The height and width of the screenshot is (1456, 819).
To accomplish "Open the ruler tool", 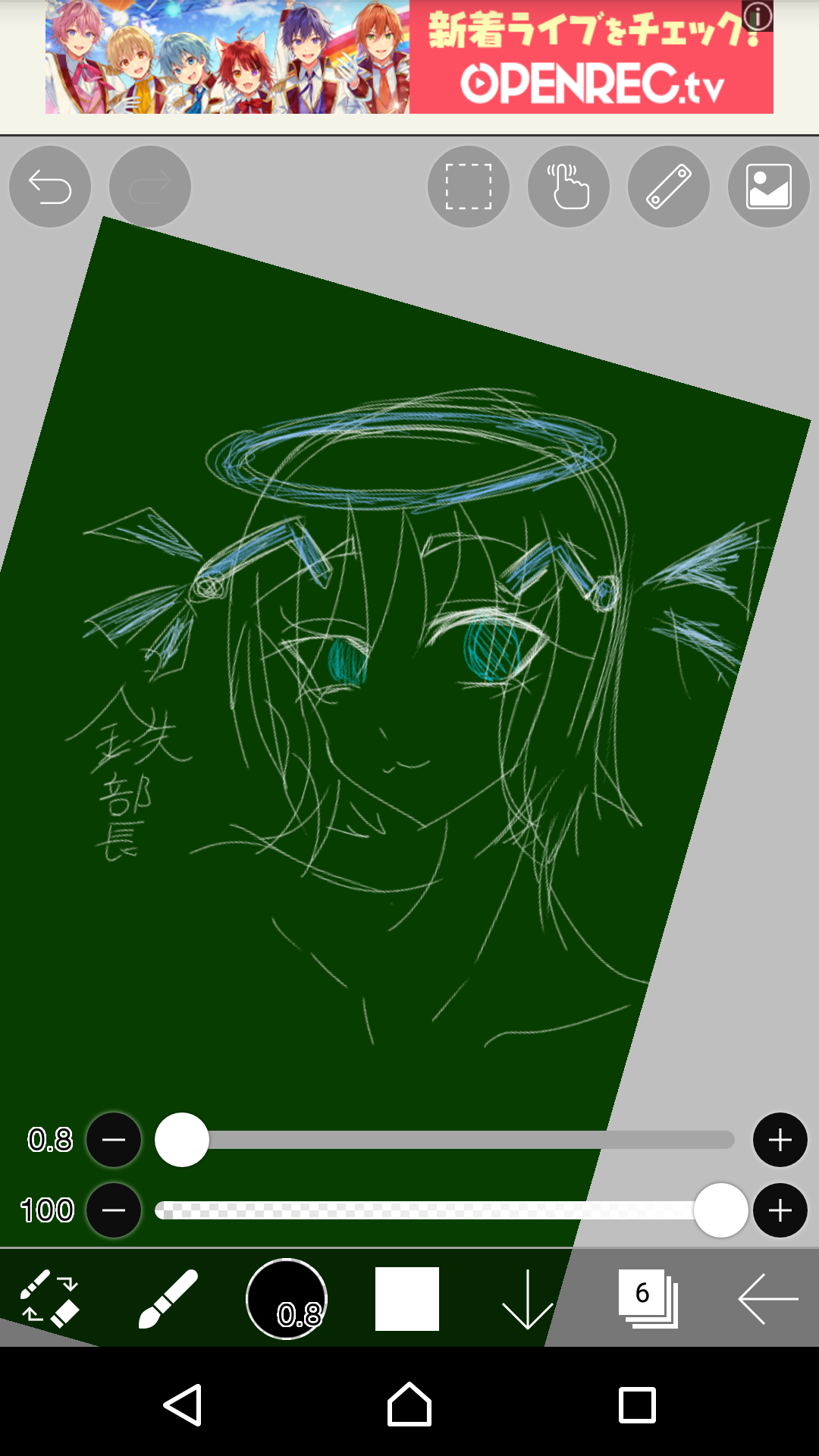I will click(668, 187).
